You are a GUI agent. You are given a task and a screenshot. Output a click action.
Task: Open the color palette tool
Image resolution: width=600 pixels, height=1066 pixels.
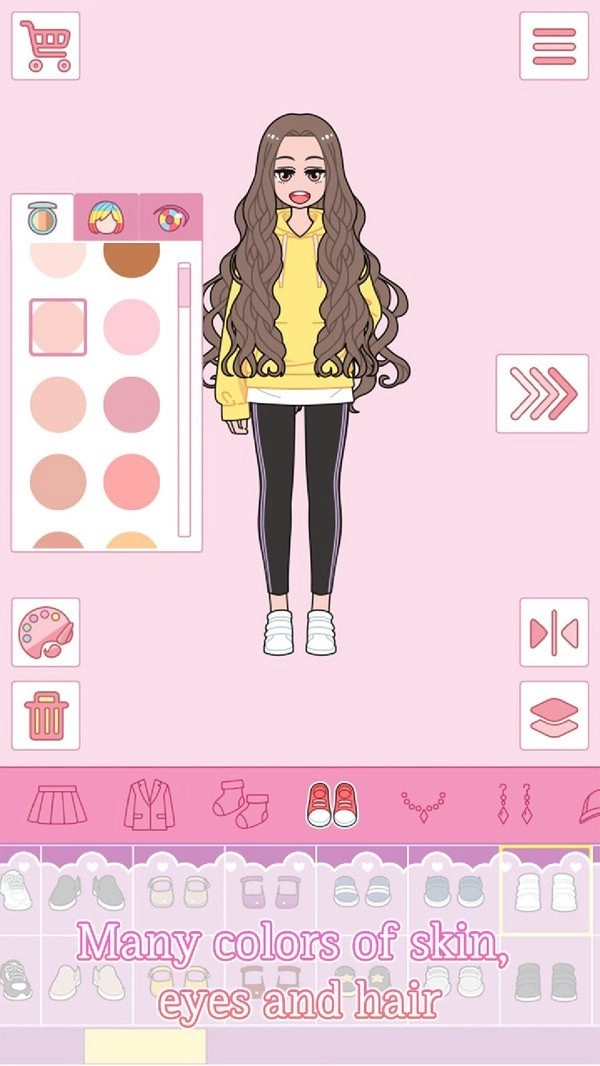[x=45, y=632]
